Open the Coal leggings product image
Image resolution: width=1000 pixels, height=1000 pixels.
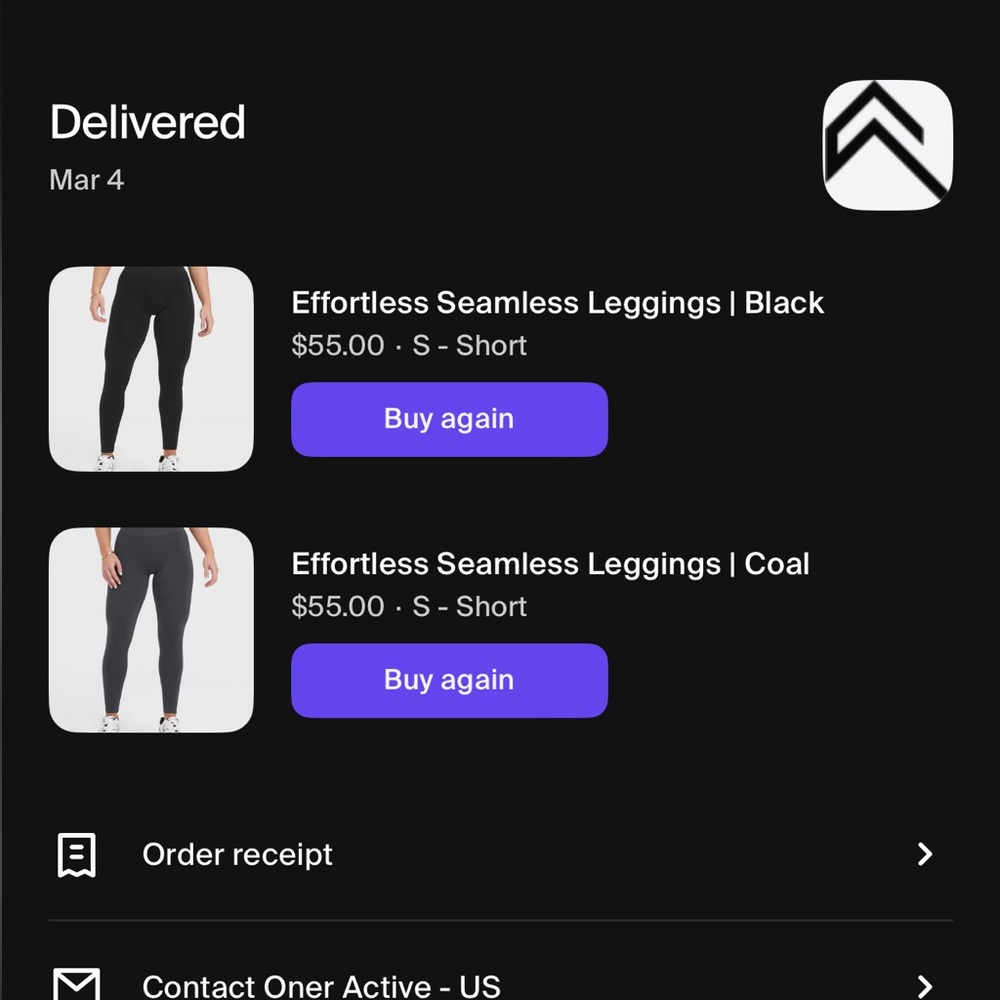tap(151, 630)
